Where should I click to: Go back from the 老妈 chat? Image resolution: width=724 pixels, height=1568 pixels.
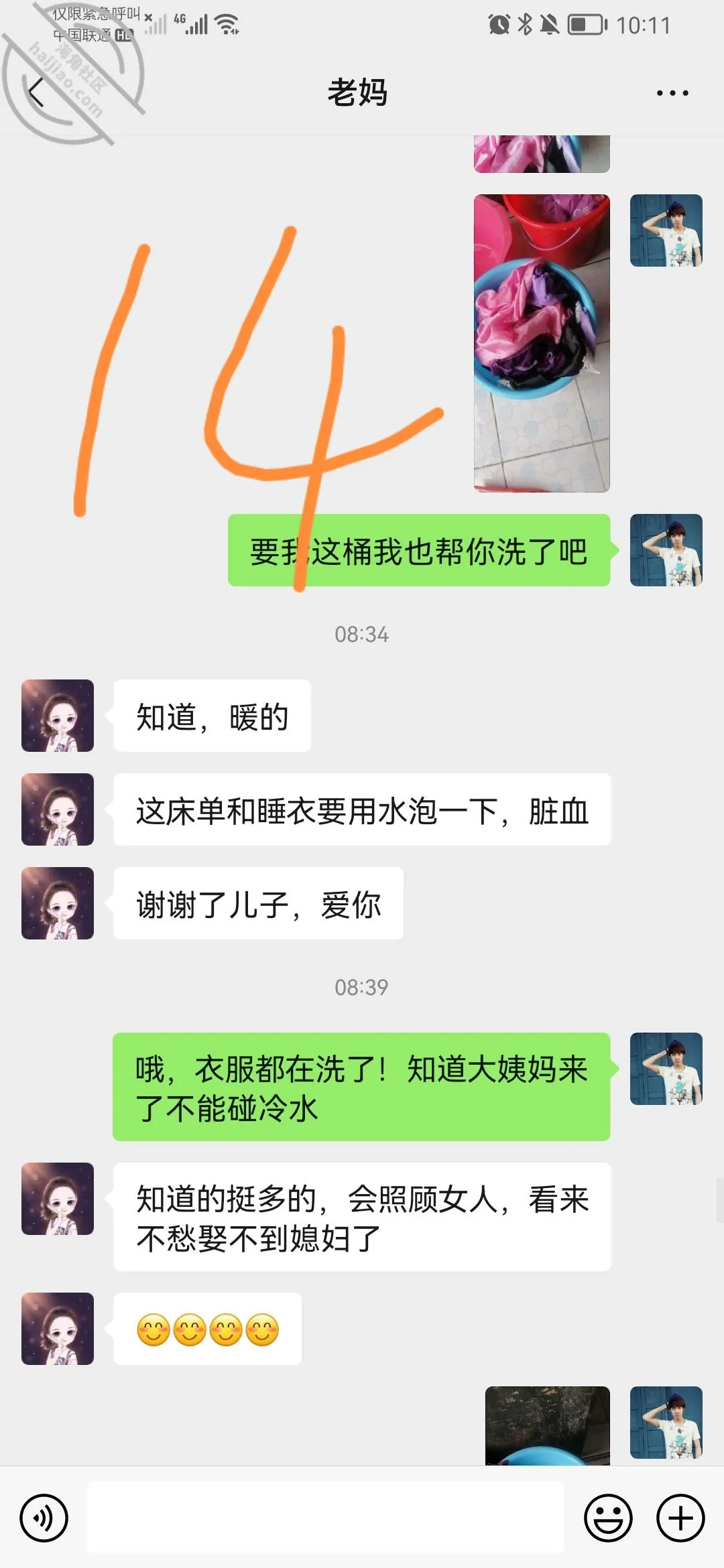36,92
